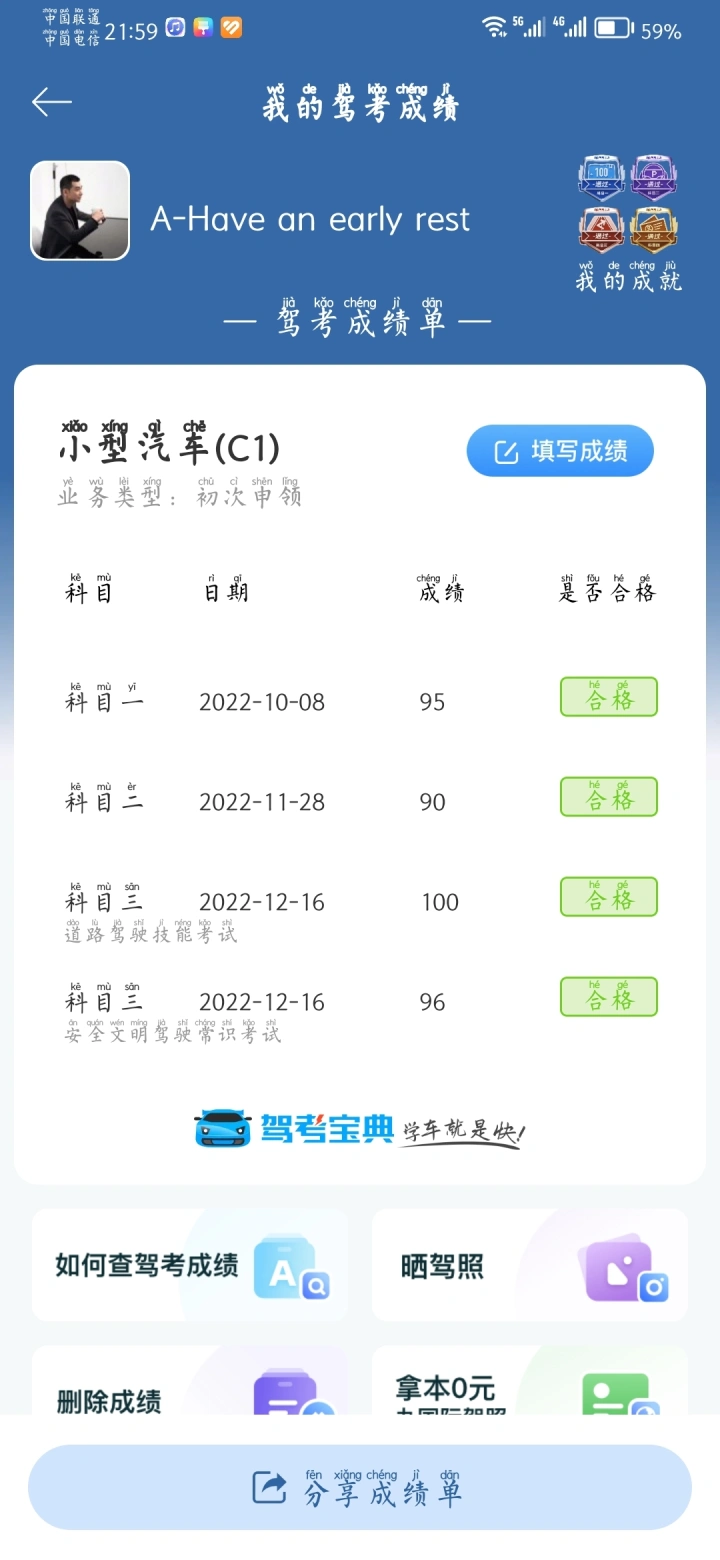Go back using the top-left arrow
The image size is (720, 1560).
click(52, 102)
